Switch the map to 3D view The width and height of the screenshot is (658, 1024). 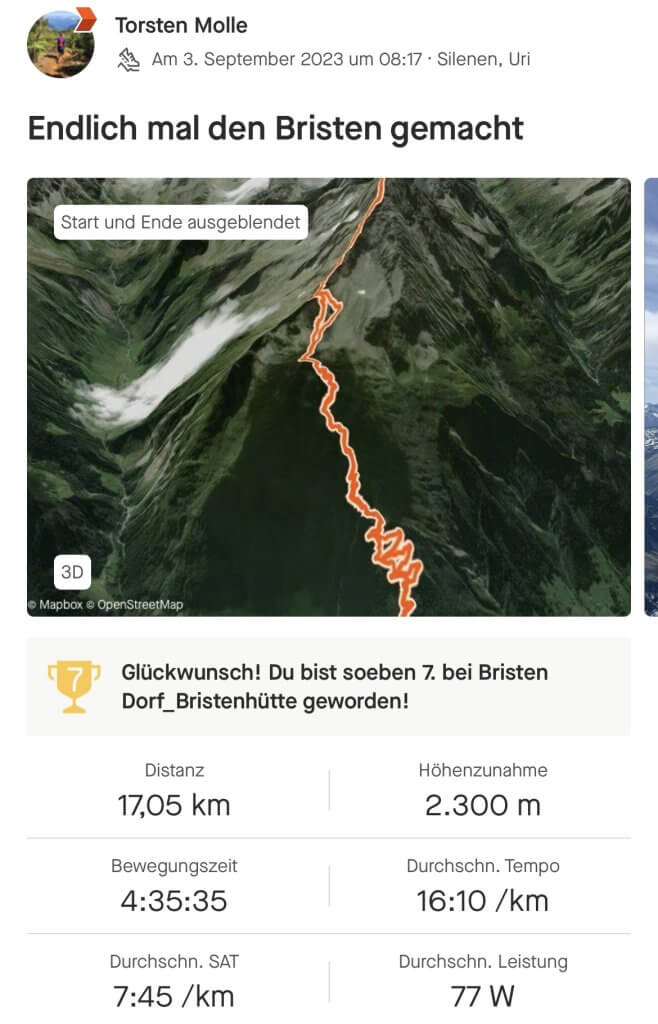(x=72, y=573)
